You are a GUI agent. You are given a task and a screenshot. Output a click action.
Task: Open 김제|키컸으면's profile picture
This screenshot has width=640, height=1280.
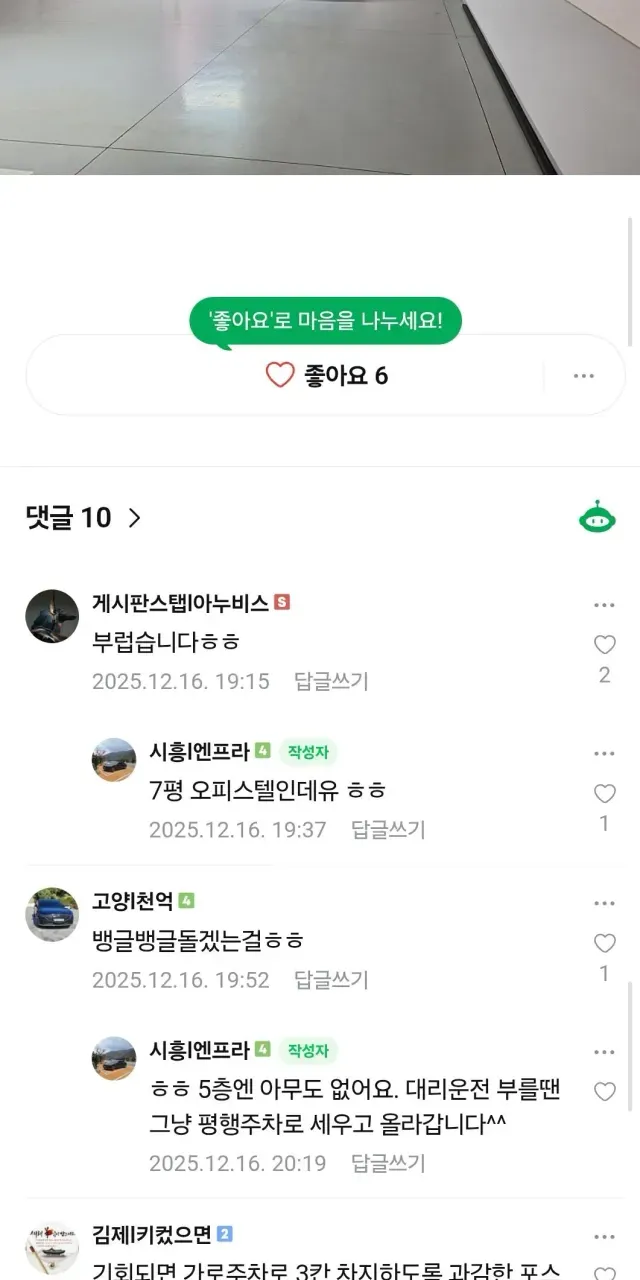pos(52,1246)
